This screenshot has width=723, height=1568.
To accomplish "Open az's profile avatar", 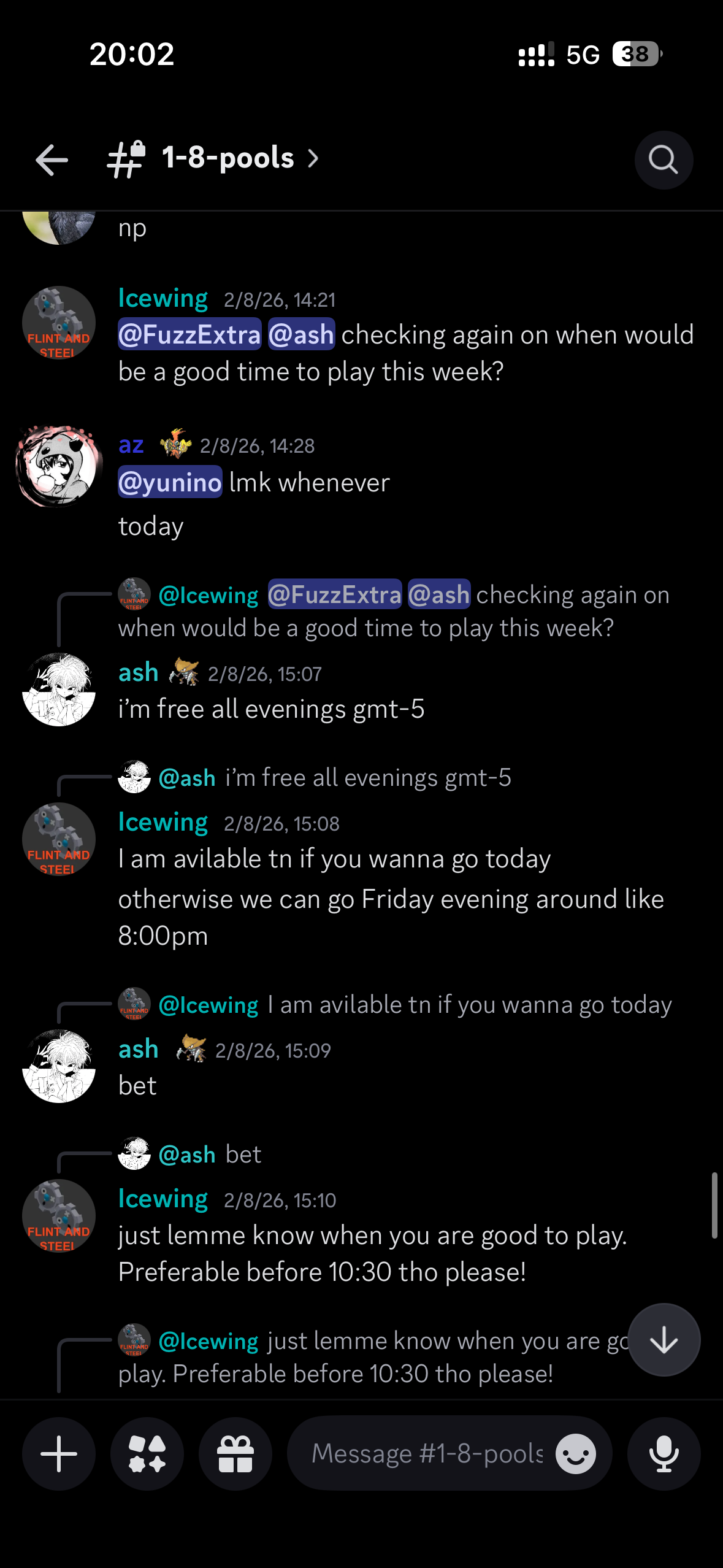I will [59, 466].
